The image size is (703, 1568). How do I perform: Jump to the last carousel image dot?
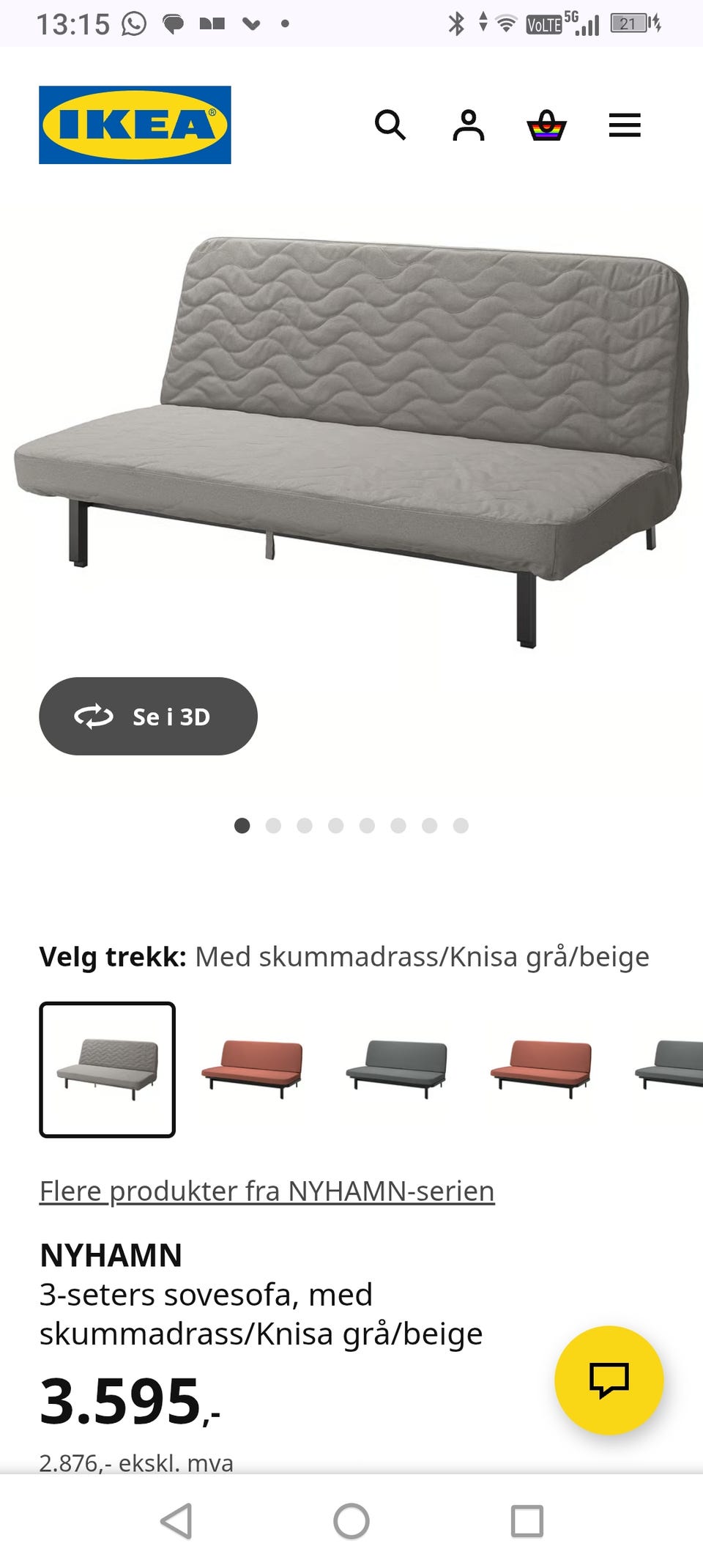[x=461, y=825]
